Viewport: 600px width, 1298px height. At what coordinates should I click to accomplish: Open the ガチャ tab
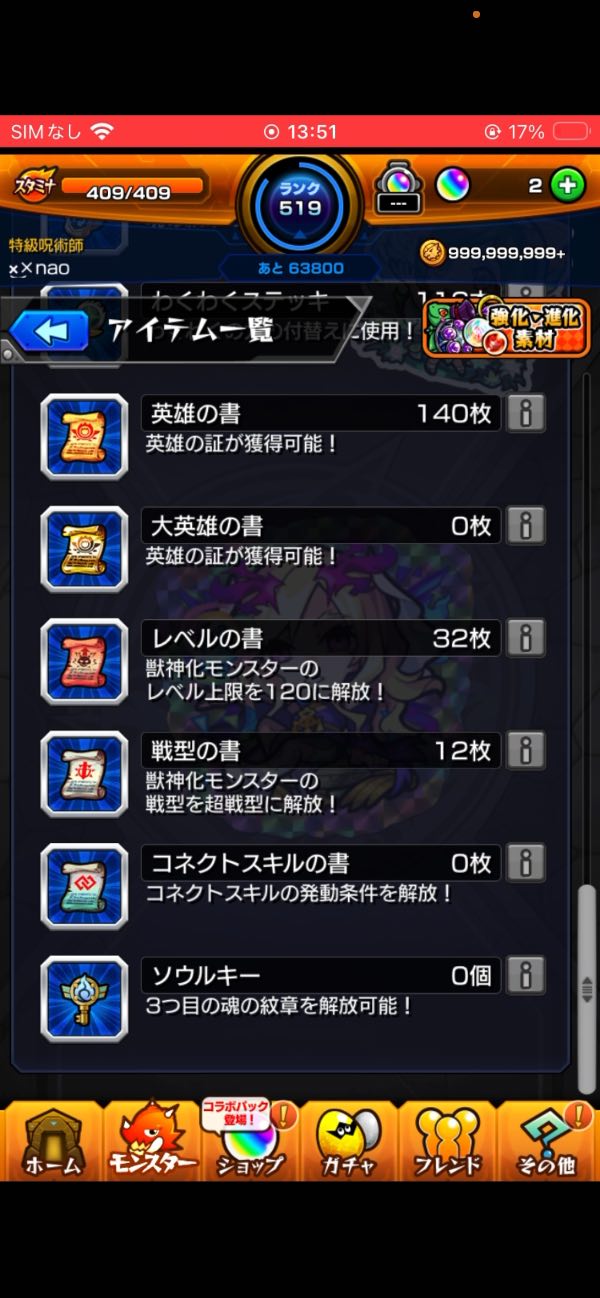[x=348, y=1142]
